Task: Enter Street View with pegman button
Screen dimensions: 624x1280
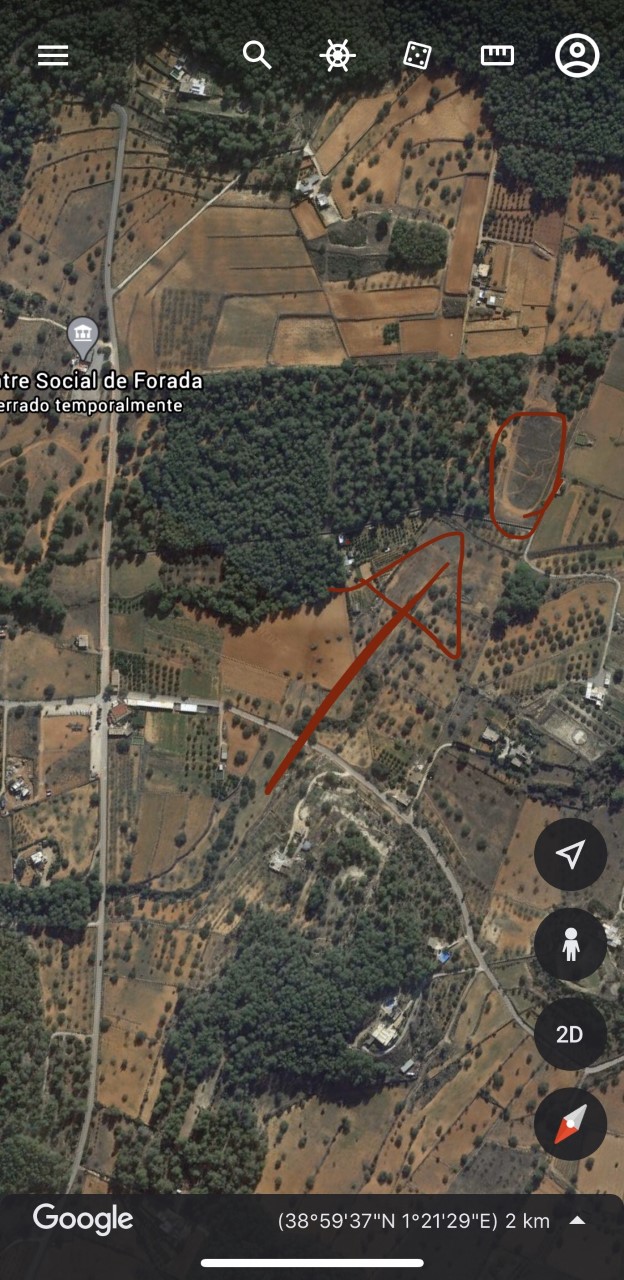Action: tap(570, 944)
